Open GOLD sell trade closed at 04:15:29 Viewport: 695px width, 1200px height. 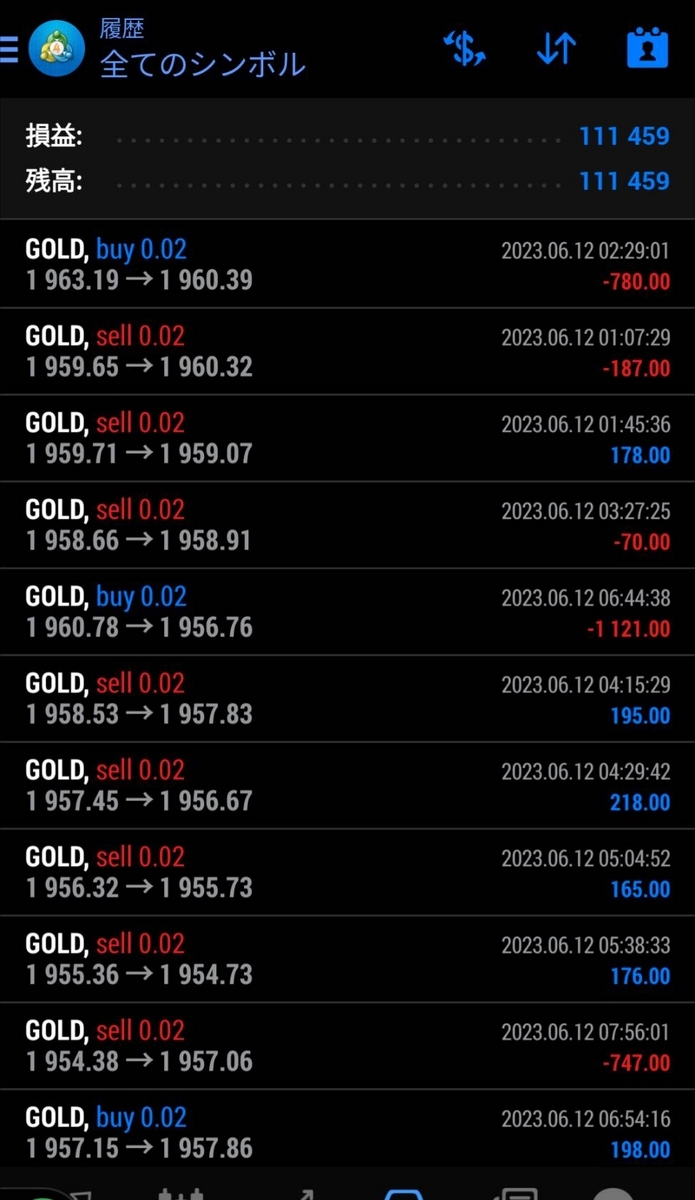pyautogui.click(x=347, y=699)
